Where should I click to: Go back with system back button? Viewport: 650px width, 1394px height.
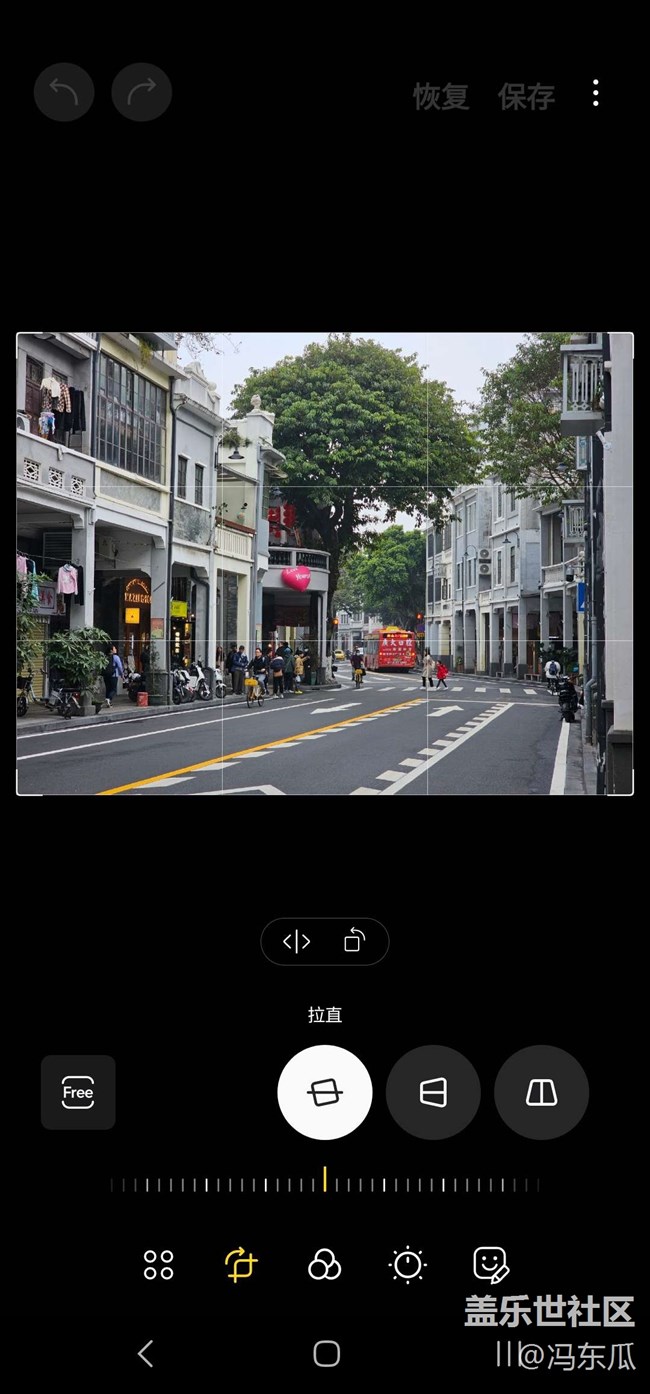(x=146, y=1354)
